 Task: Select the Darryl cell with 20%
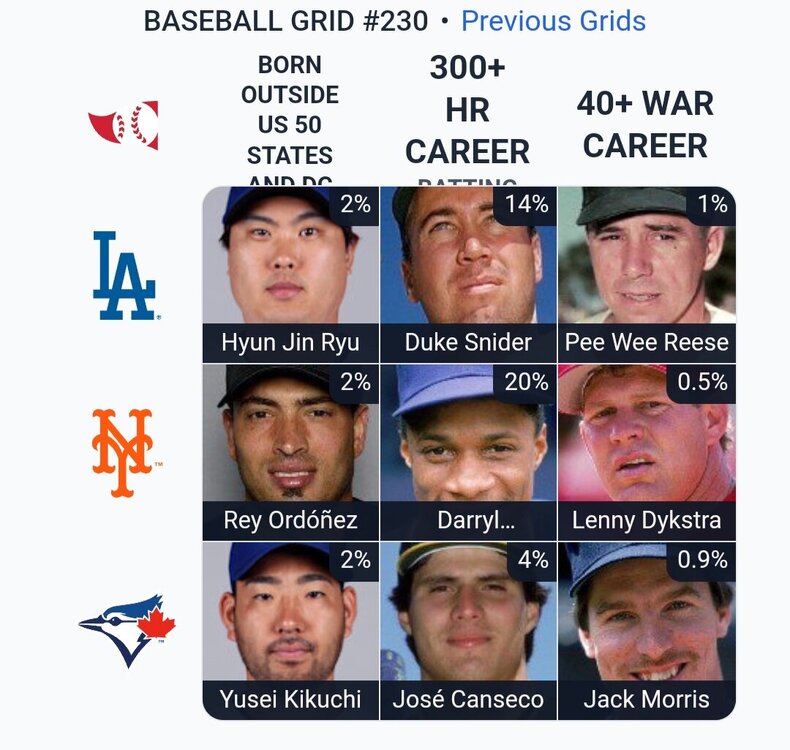click(468, 452)
